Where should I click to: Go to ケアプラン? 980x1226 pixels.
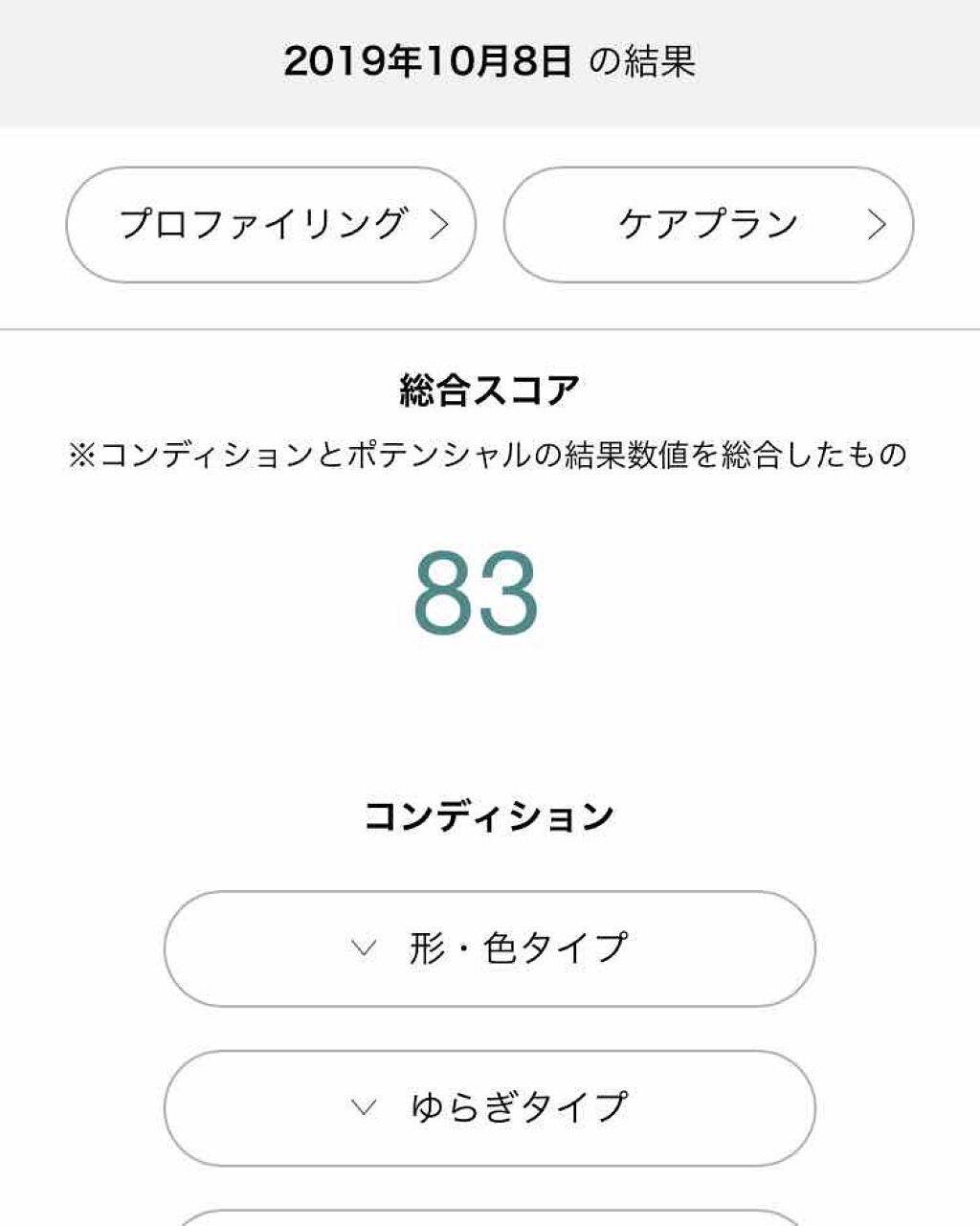pos(708,225)
